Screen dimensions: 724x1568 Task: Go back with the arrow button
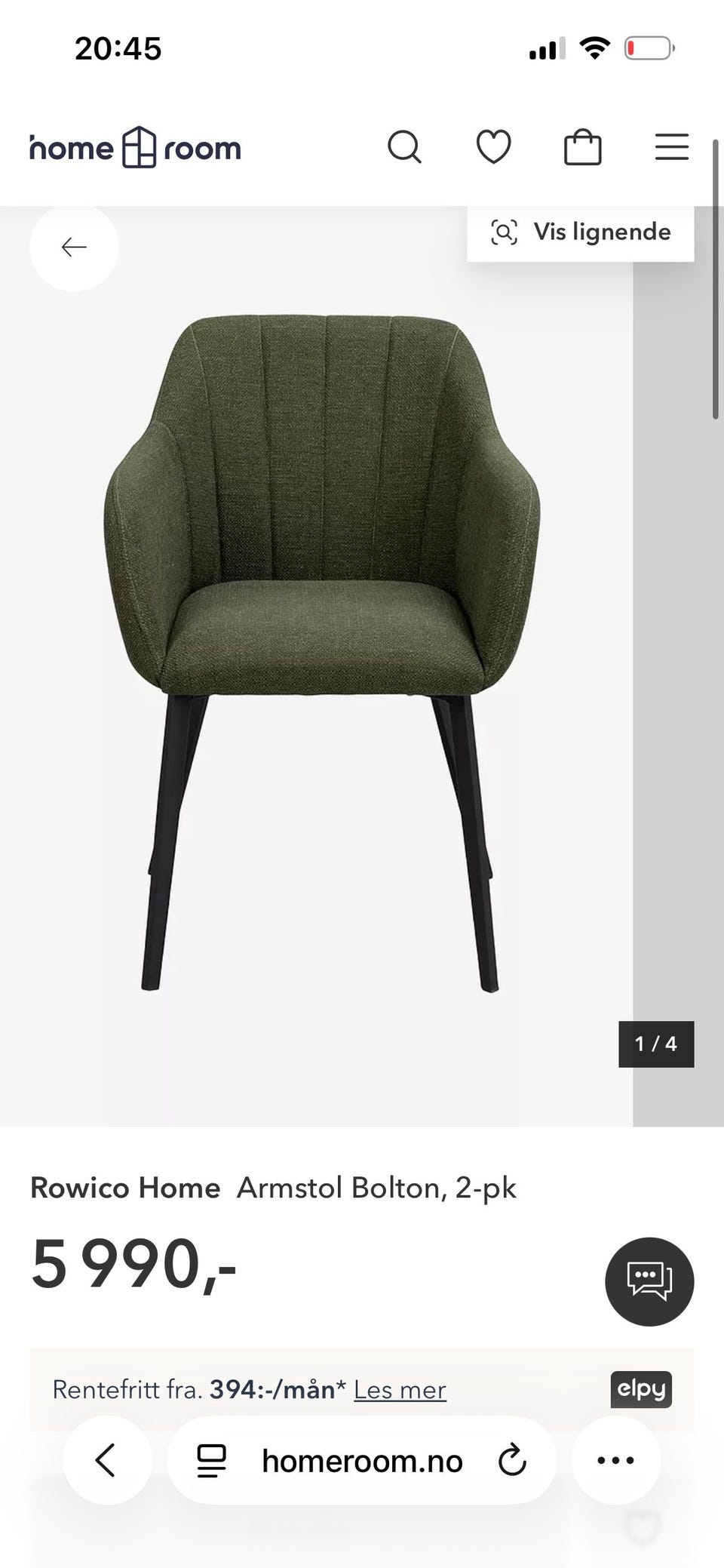[x=74, y=247]
